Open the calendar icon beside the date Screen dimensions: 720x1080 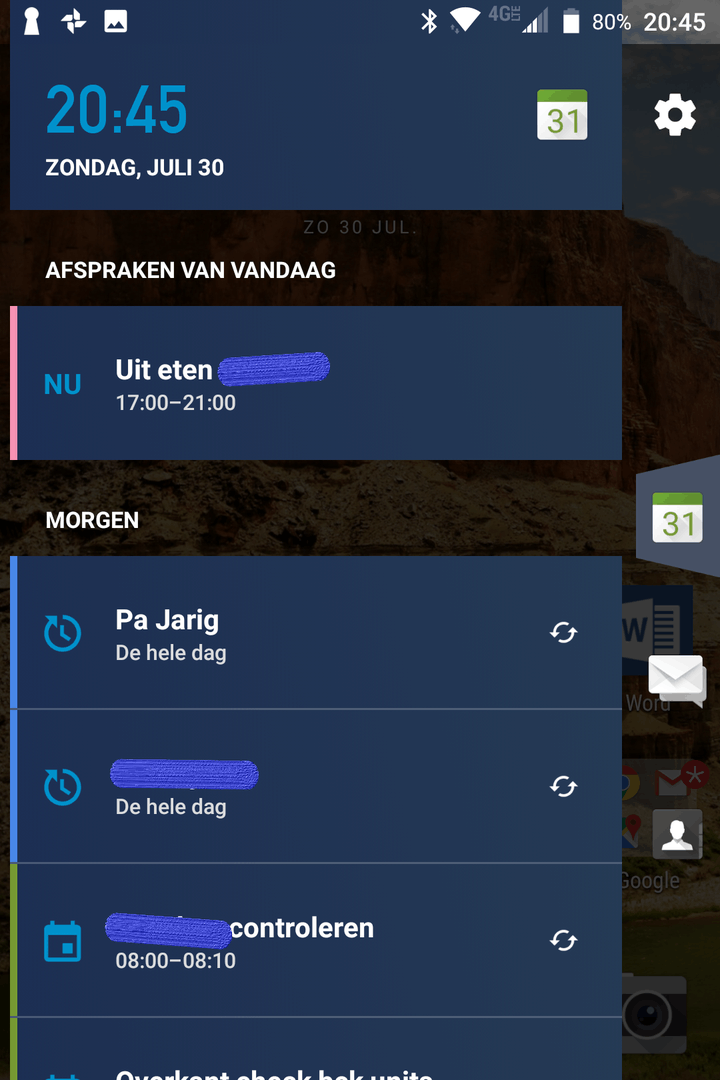pyautogui.click(x=562, y=115)
